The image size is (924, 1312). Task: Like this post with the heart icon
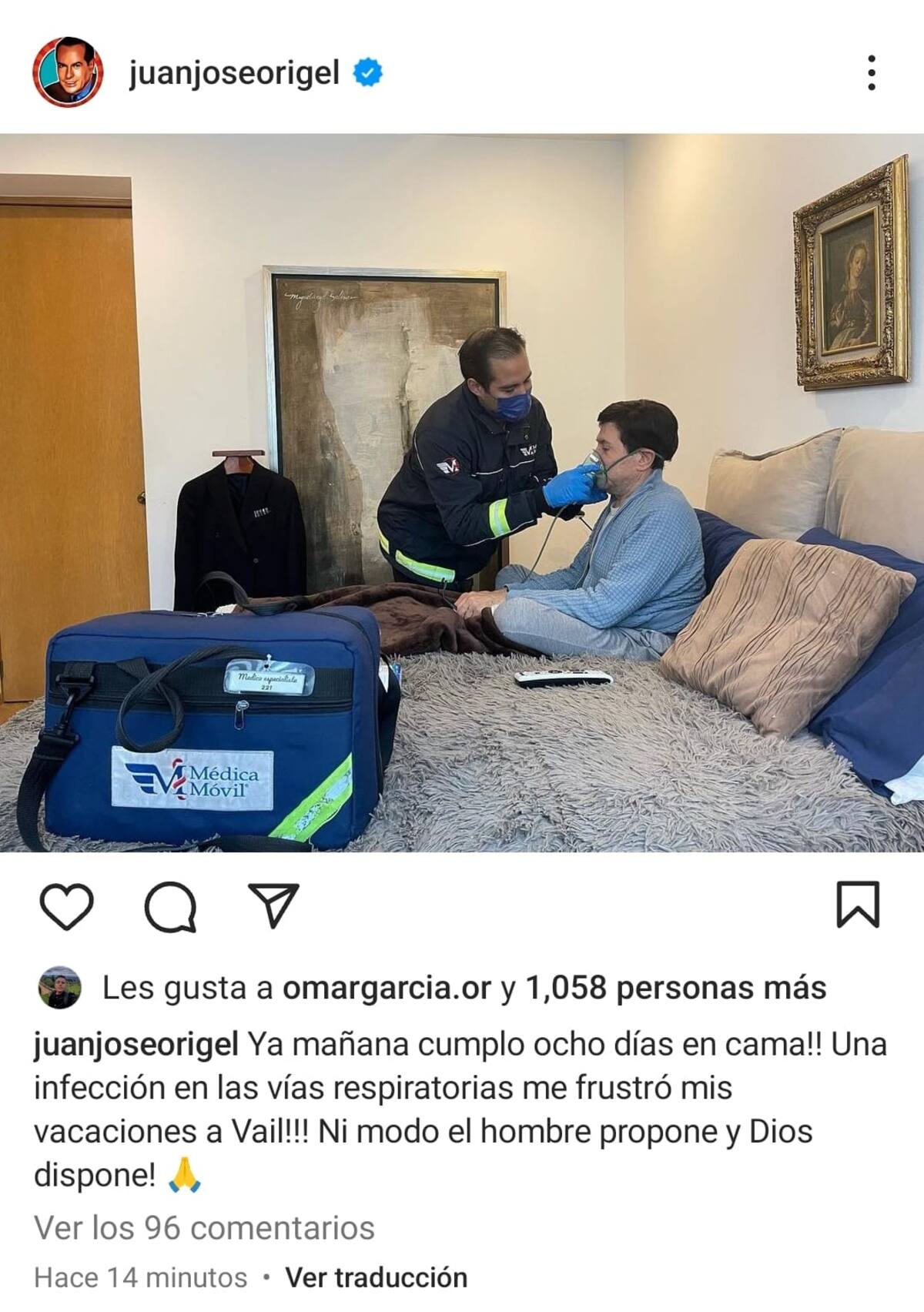pyautogui.click(x=66, y=905)
